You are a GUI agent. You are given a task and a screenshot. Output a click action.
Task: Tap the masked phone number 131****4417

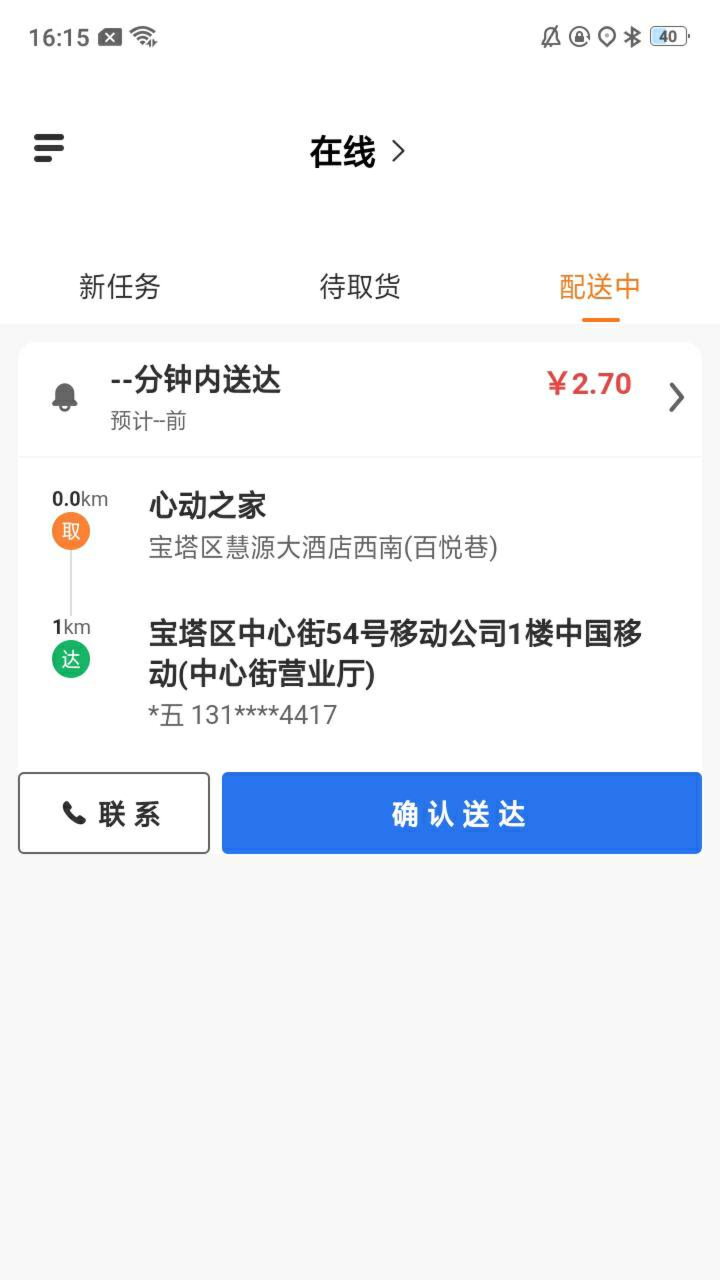244,714
